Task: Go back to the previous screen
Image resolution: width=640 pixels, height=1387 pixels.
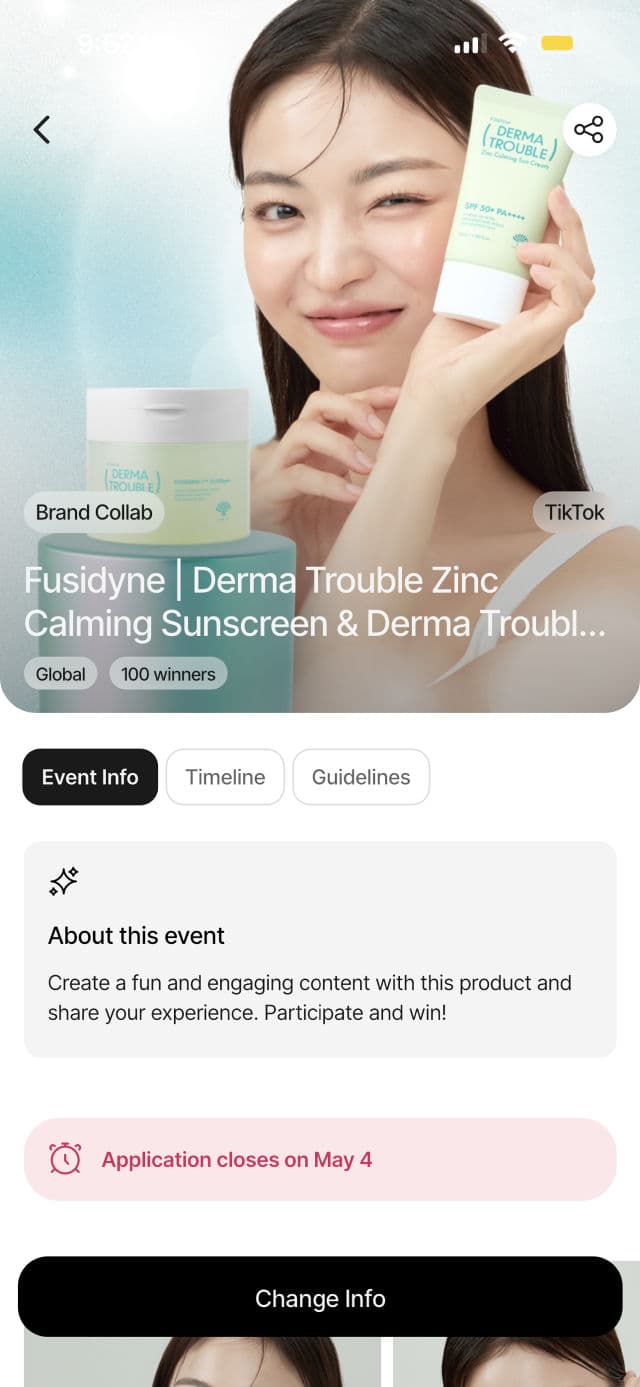Action: pyautogui.click(x=42, y=129)
